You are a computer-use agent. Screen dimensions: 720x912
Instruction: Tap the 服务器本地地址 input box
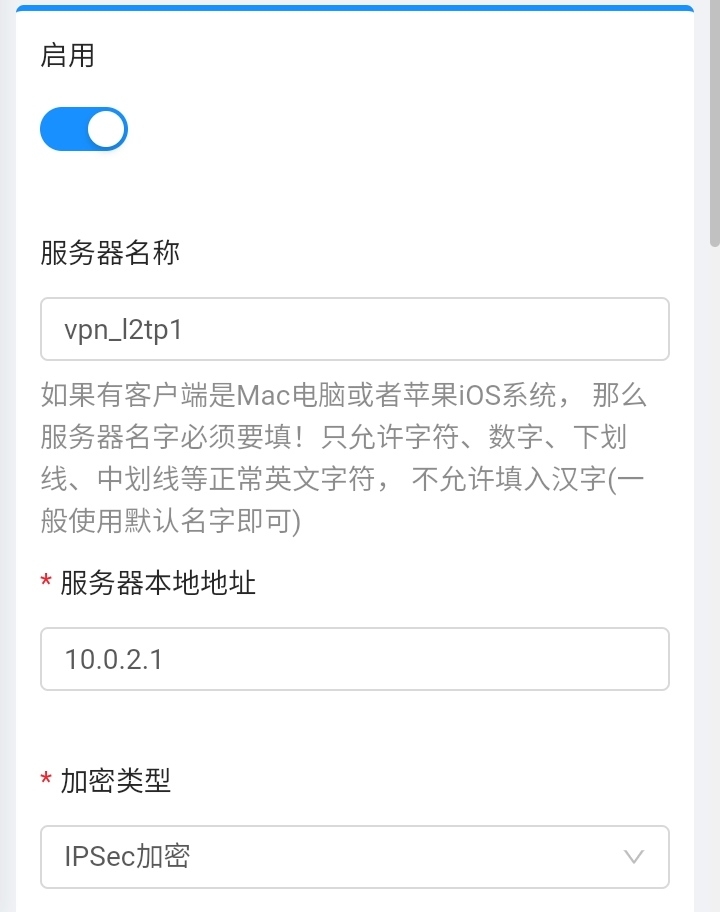(x=354, y=659)
